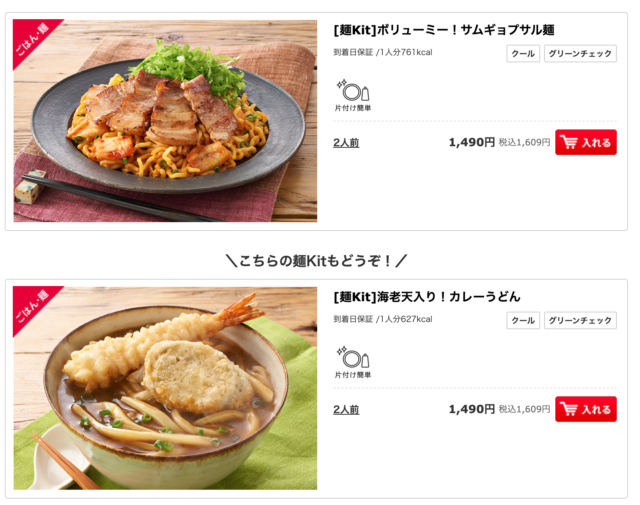The height and width of the screenshot is (505, 640).
Task: Add サムギョプサル麺 kit to cart
Action: (x=586, y=142)
